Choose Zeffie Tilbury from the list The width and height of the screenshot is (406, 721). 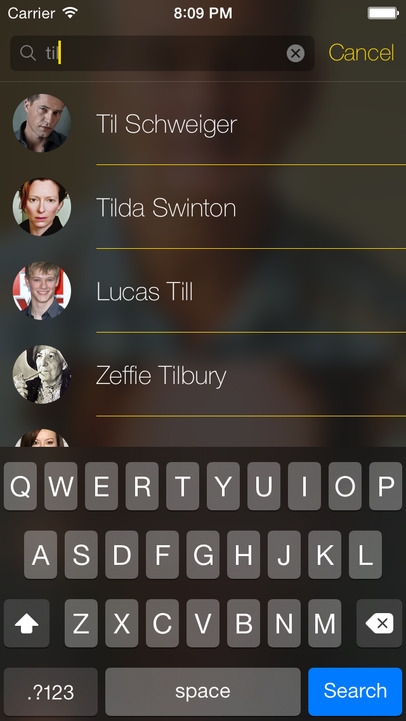(203, 375)
